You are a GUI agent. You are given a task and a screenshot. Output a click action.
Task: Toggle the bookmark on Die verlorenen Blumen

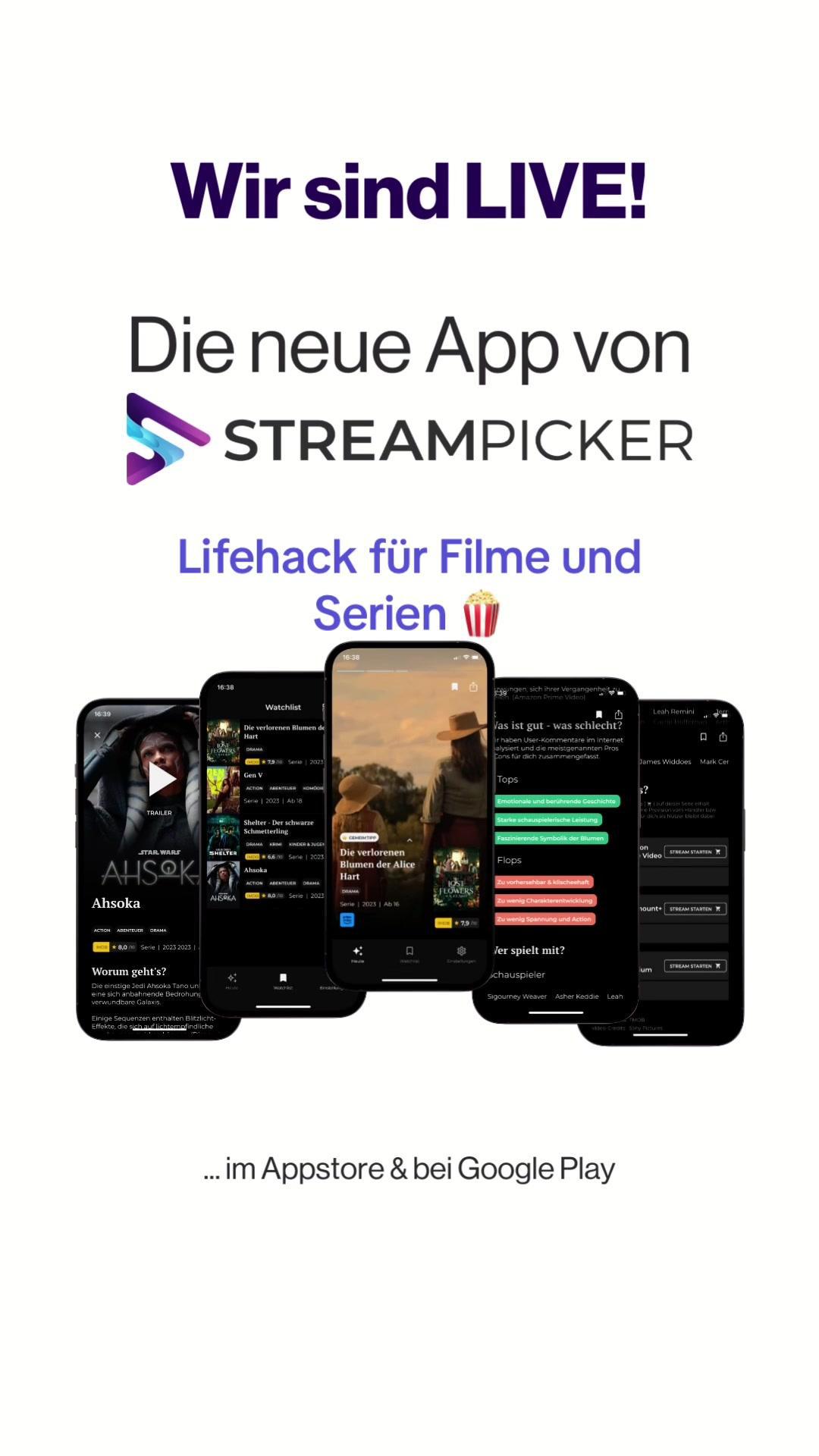pyautogui.click(x=455, y=687)
